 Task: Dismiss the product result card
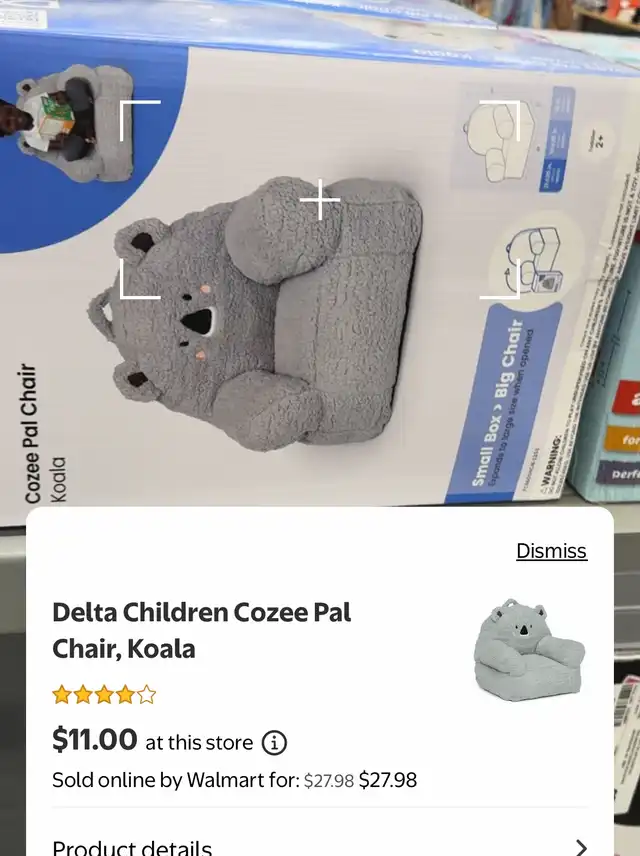pos(551,551)
